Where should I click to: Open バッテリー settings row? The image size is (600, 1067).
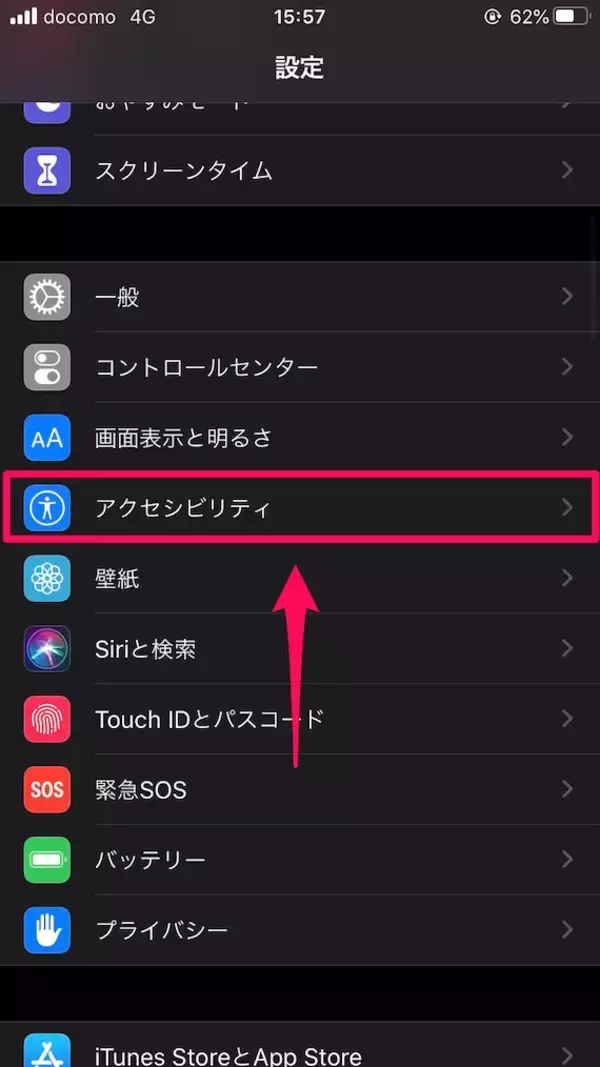pos(300,859)
